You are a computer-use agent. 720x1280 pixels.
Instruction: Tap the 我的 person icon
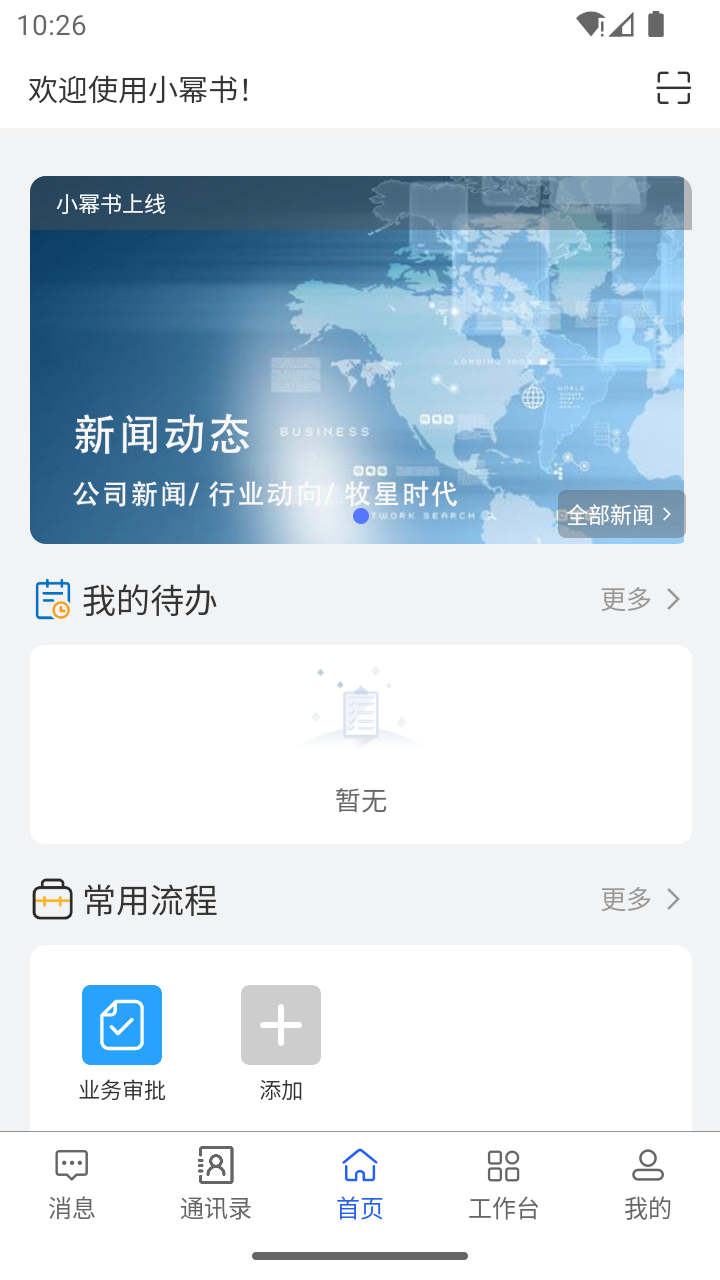point(648,1164)
